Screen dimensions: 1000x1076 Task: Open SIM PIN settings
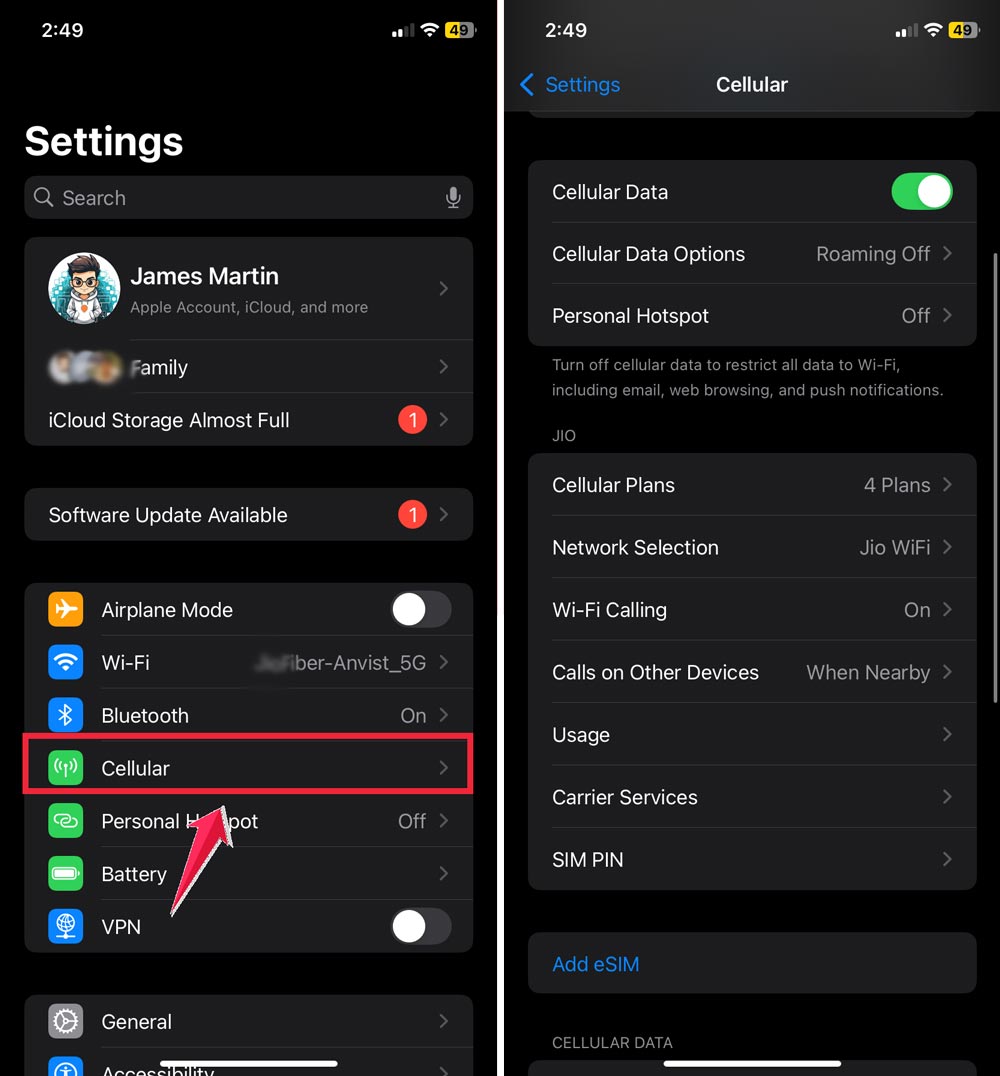click(x=751, y=859)
